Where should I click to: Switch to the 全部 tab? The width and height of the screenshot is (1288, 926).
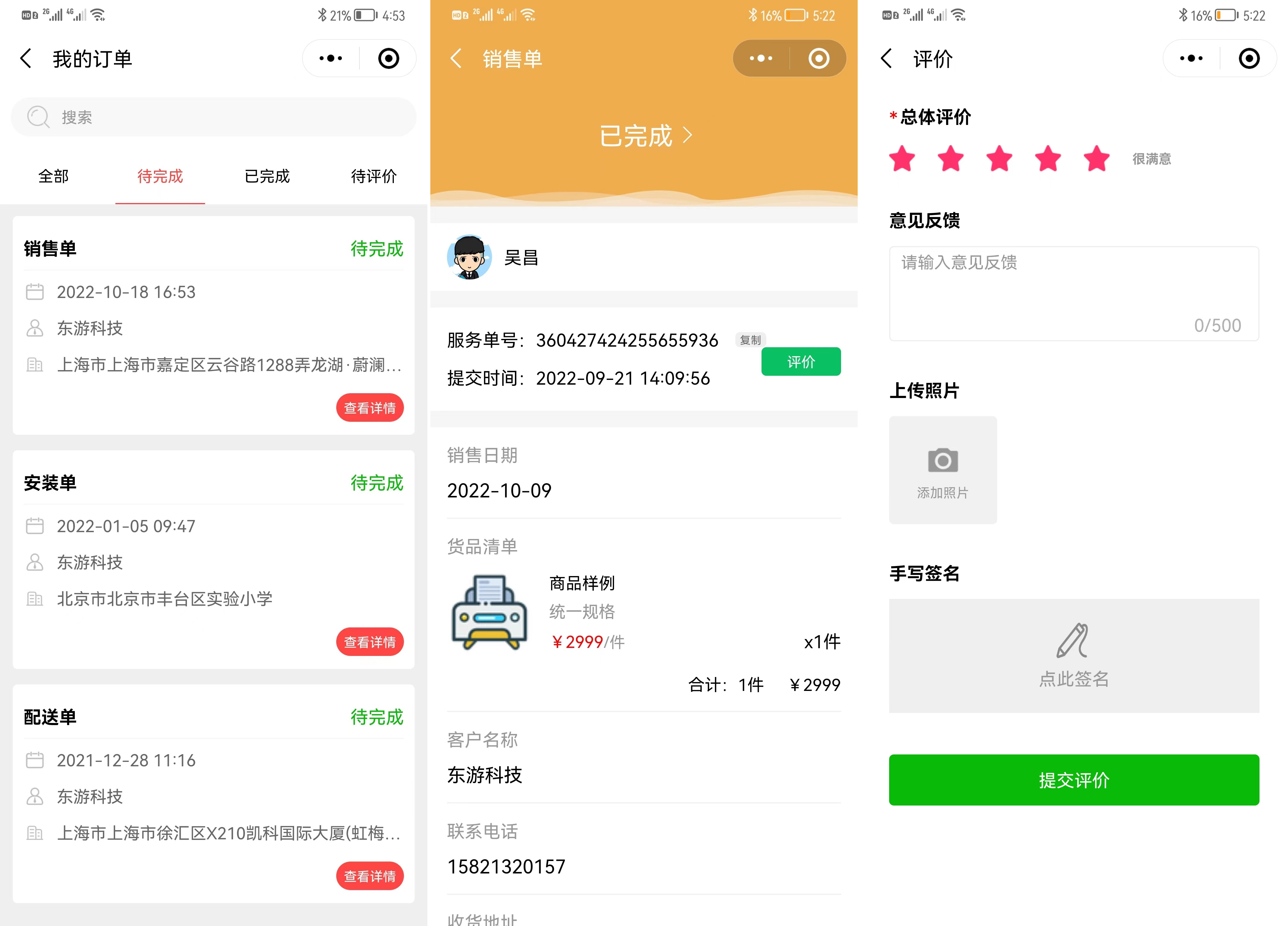[53, 176]
